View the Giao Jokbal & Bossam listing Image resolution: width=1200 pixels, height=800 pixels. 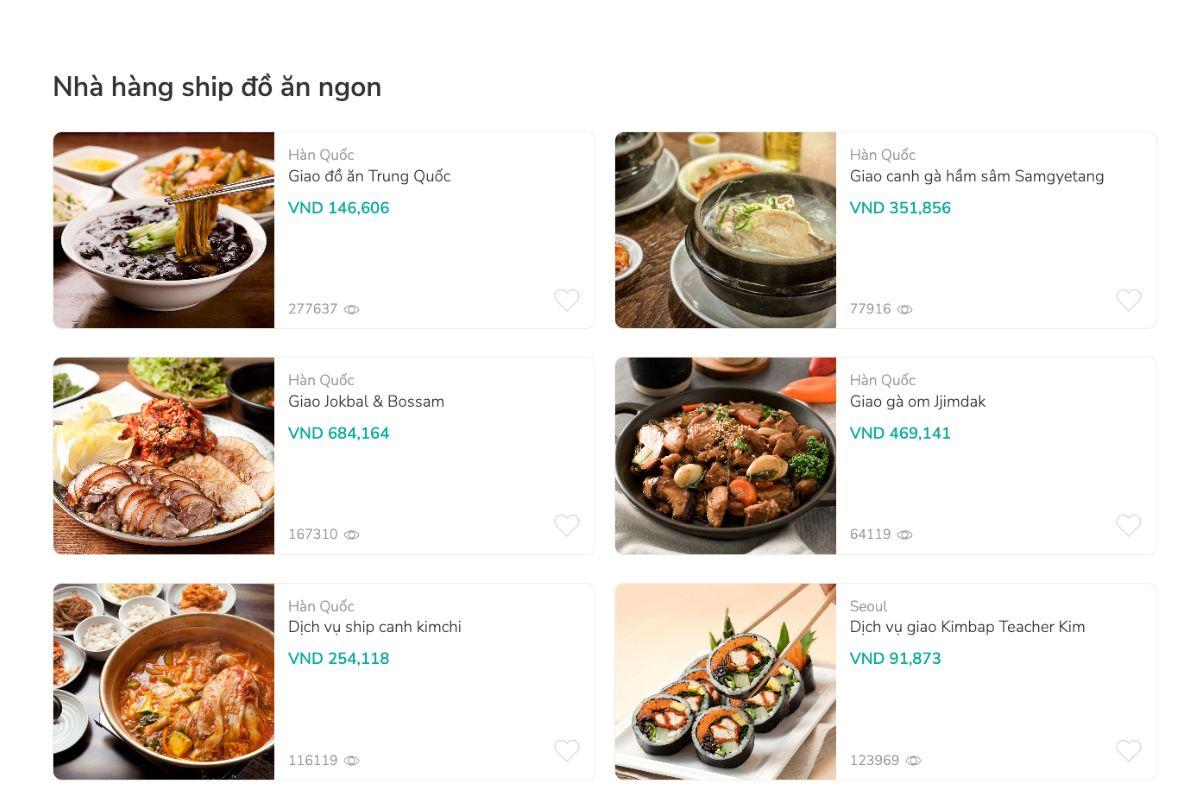366,401
